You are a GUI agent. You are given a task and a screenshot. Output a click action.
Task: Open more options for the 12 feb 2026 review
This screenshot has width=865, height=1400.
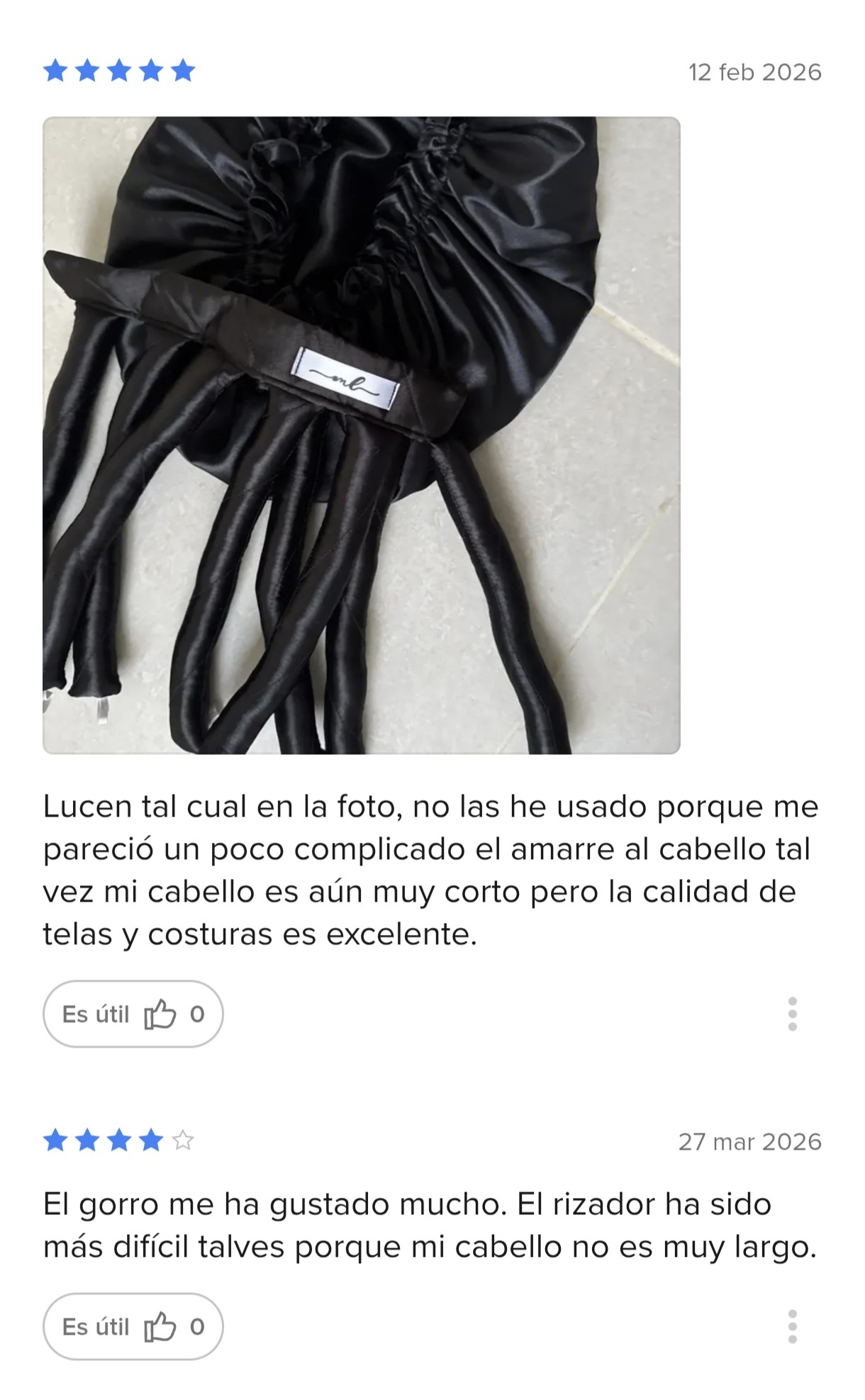792,1014
